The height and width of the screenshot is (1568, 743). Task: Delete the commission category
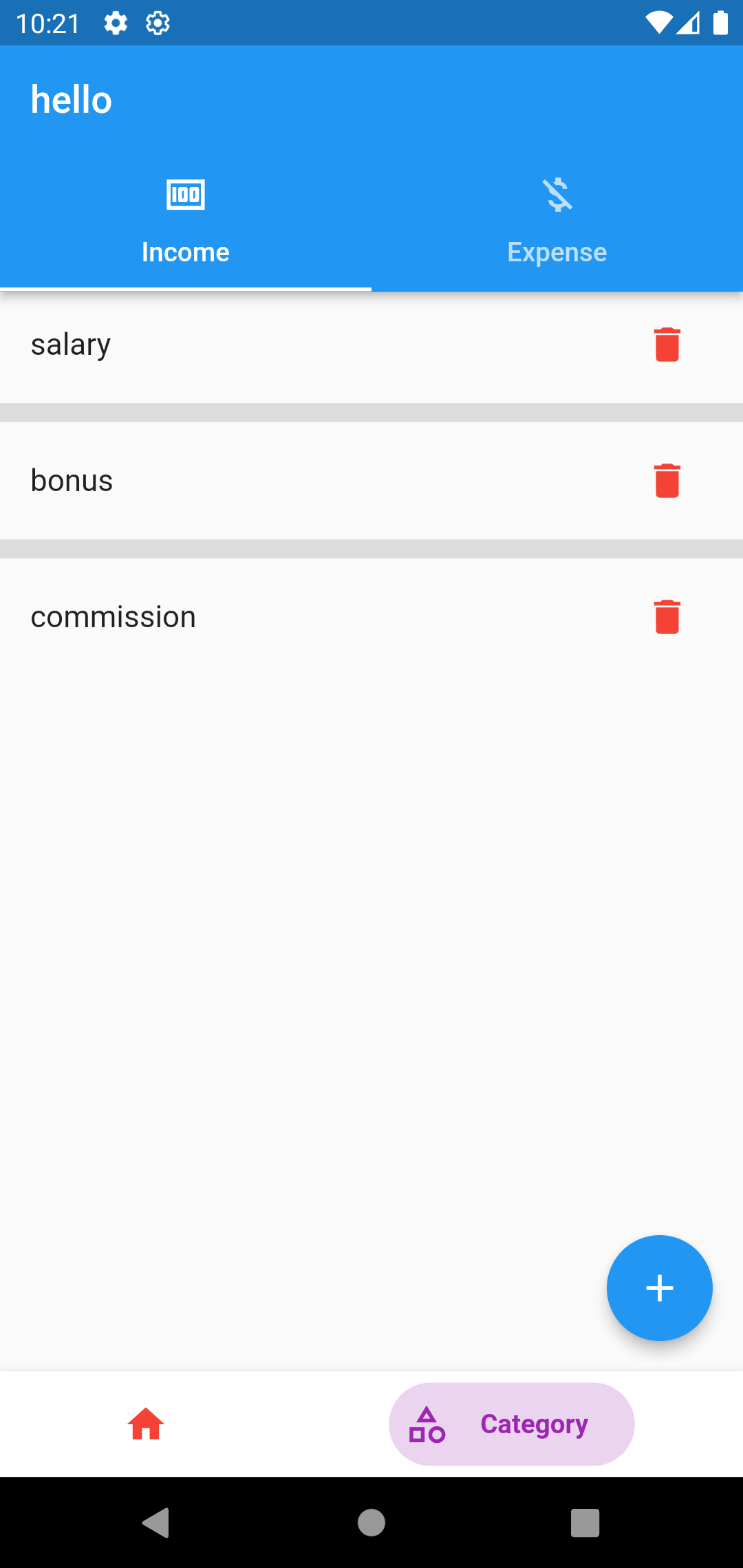pos(666,618)
